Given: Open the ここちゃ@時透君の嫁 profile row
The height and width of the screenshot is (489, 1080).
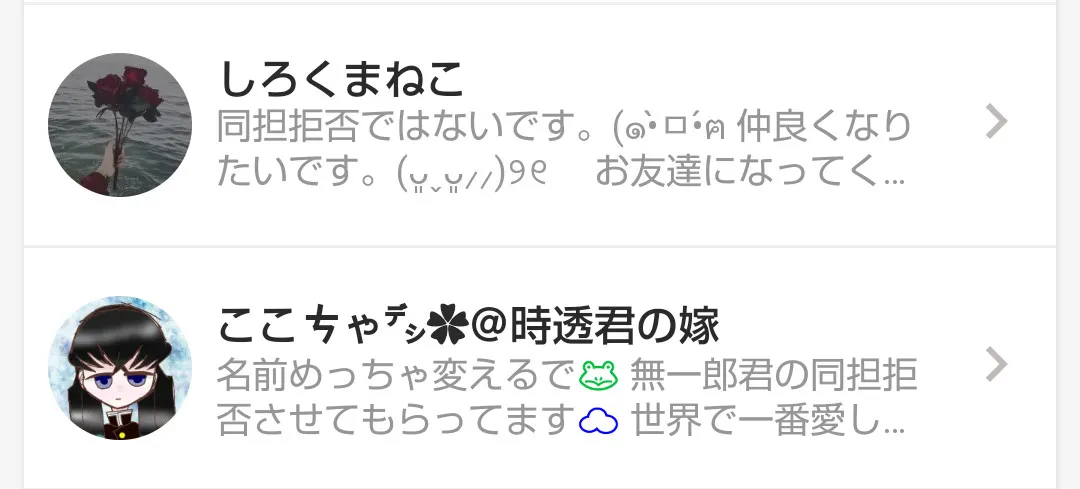Looking at the screenshot, I should pyautogui.click(x=539, y=368).
